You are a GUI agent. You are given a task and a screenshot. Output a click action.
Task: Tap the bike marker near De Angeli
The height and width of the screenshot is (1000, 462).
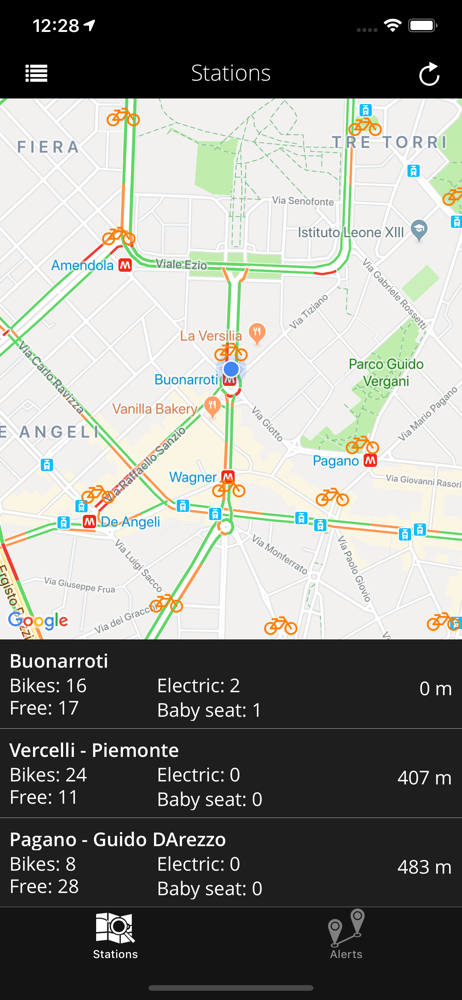tap(98, 495)
